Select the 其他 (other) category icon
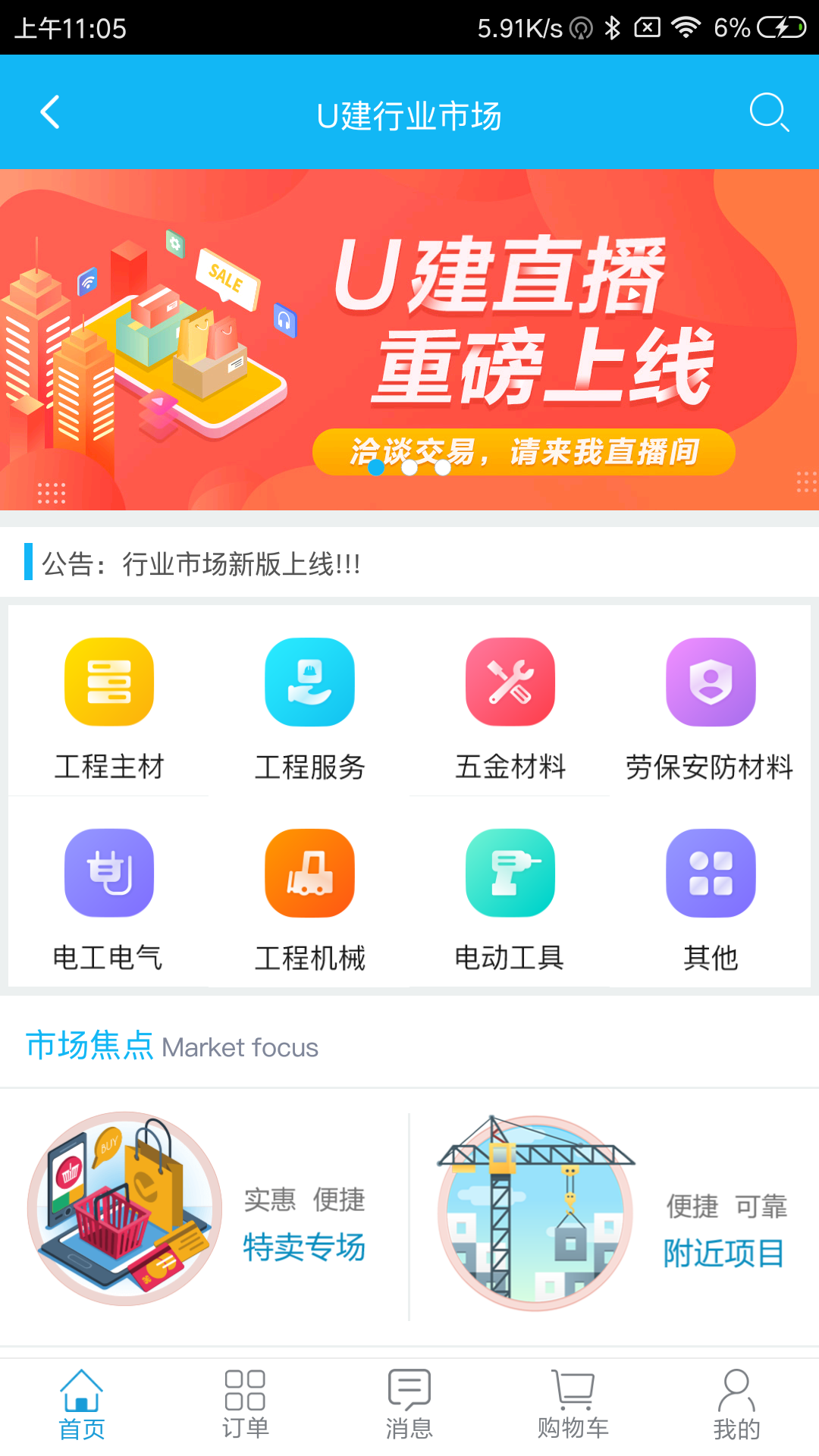This screenshot has height=1456, width=819. [x=710, y=872]
